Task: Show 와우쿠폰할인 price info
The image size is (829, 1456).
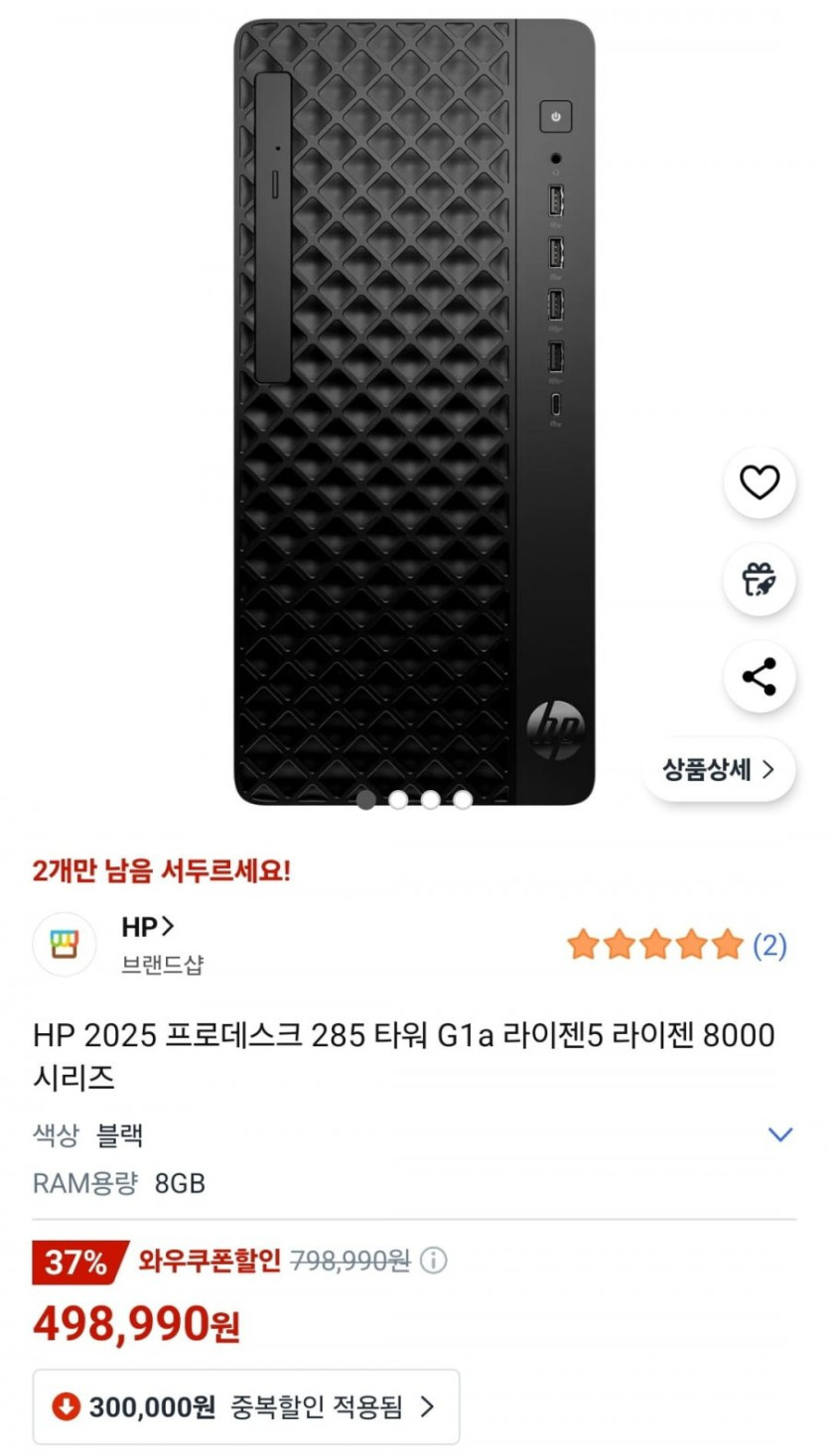Action: tap(434, 1261)
